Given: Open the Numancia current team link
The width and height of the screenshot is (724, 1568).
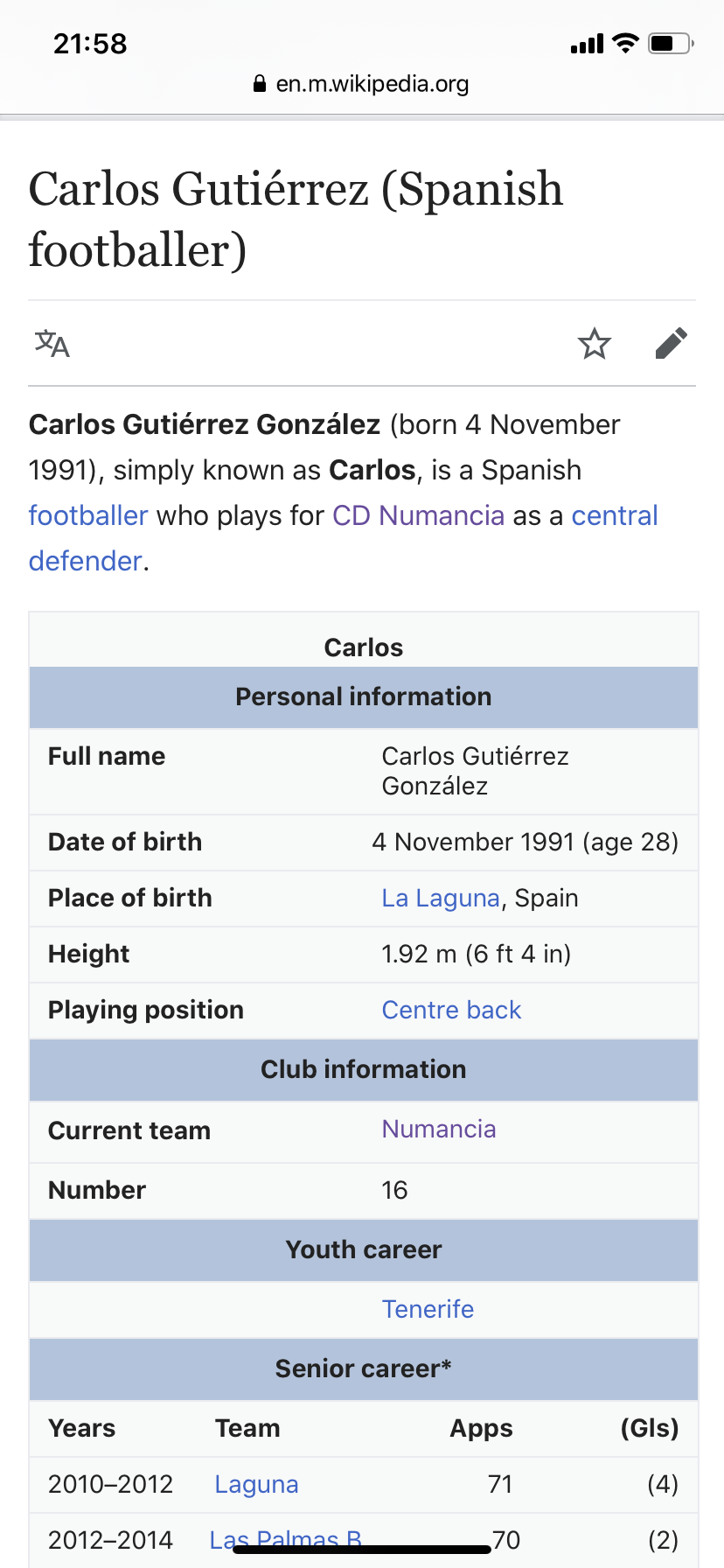Looking at the screenshot, I should (x=439, y=1129).
